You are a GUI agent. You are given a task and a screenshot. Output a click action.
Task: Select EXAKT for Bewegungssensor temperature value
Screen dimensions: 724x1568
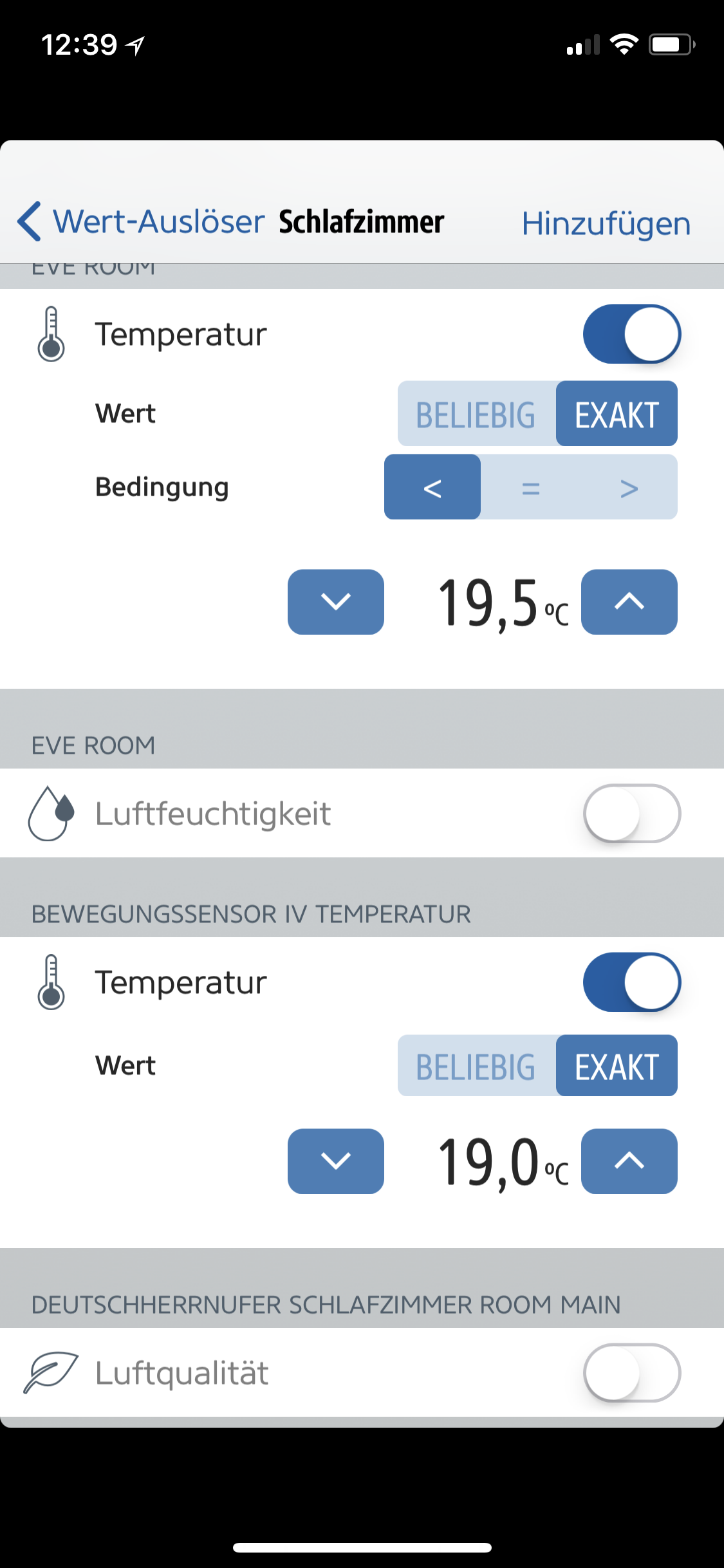[617, 1066]
